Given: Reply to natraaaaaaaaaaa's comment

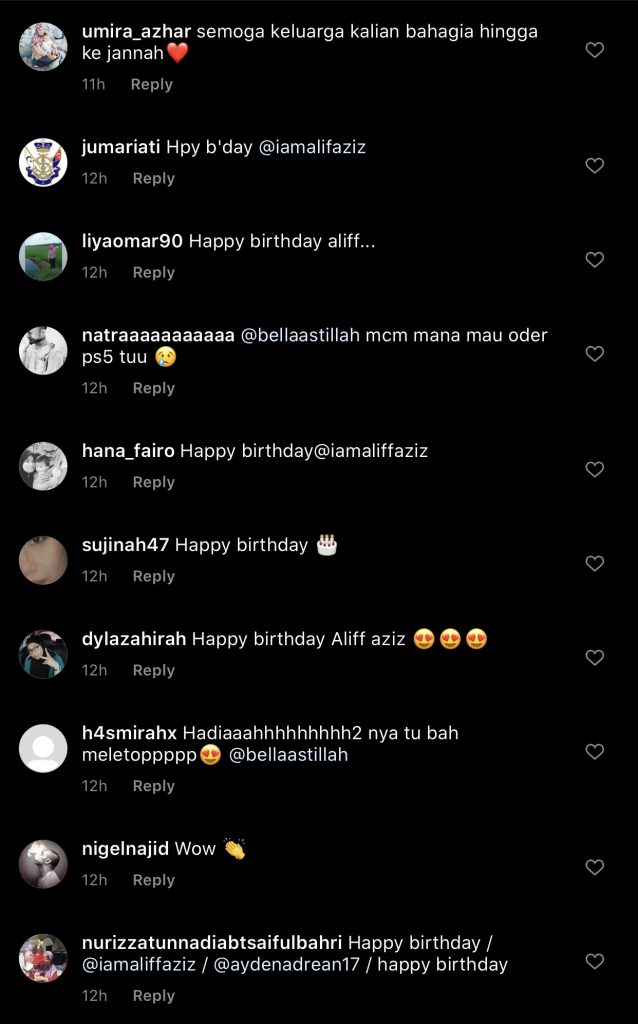Looking at the screenshot, I should pyautogui.click(x=153, y=388).
